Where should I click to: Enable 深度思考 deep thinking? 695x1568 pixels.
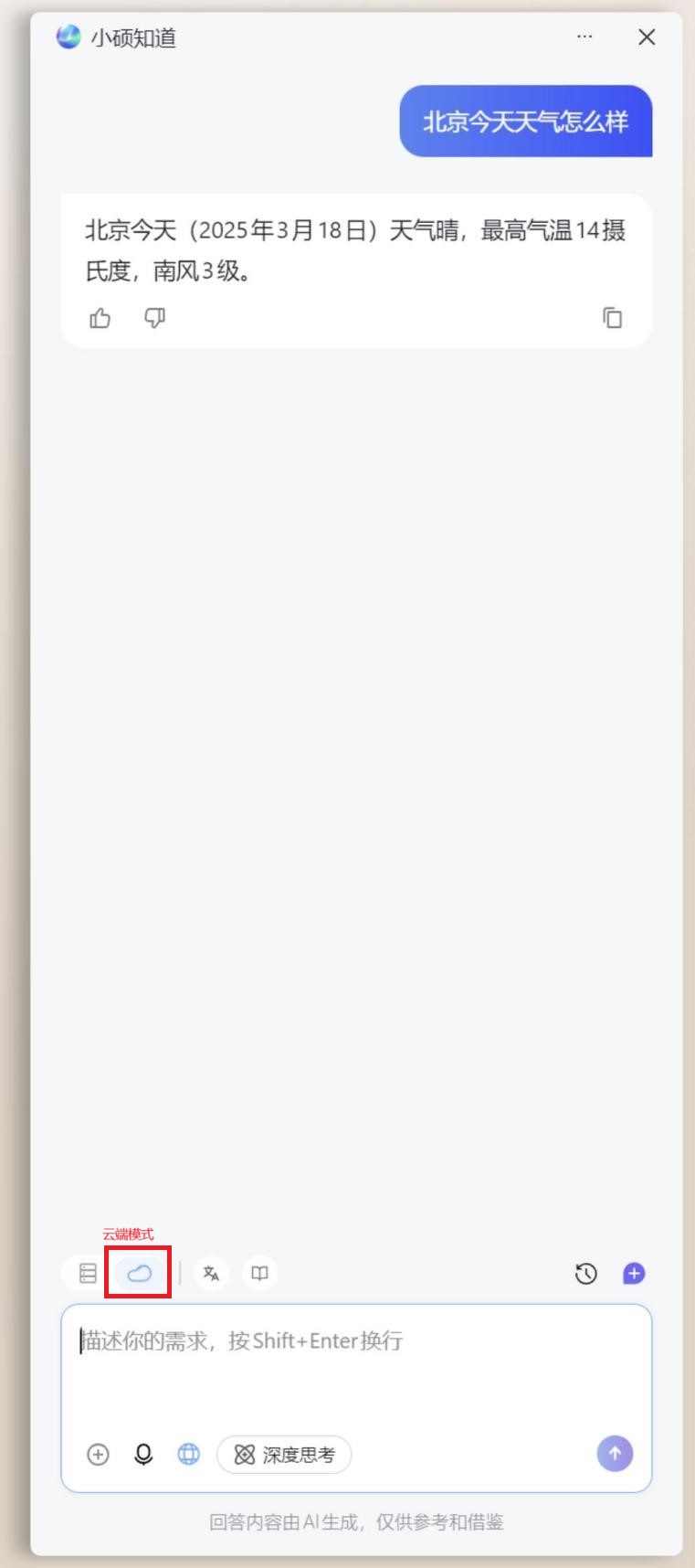pyautogui.click(x=284, y=1454)
